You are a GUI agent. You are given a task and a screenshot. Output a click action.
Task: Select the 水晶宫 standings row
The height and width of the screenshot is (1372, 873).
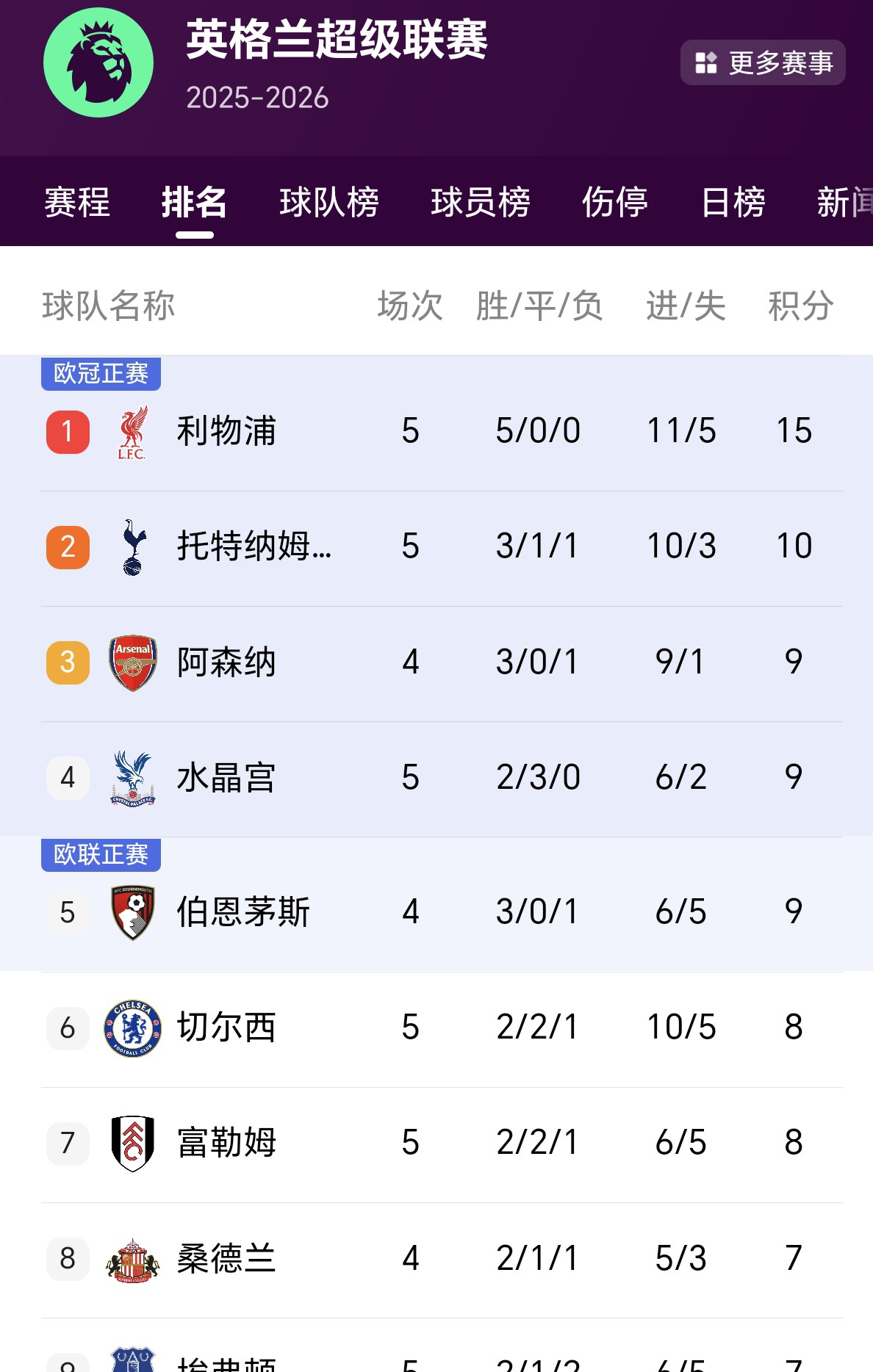pyautogui.click(x=436, y=777)
